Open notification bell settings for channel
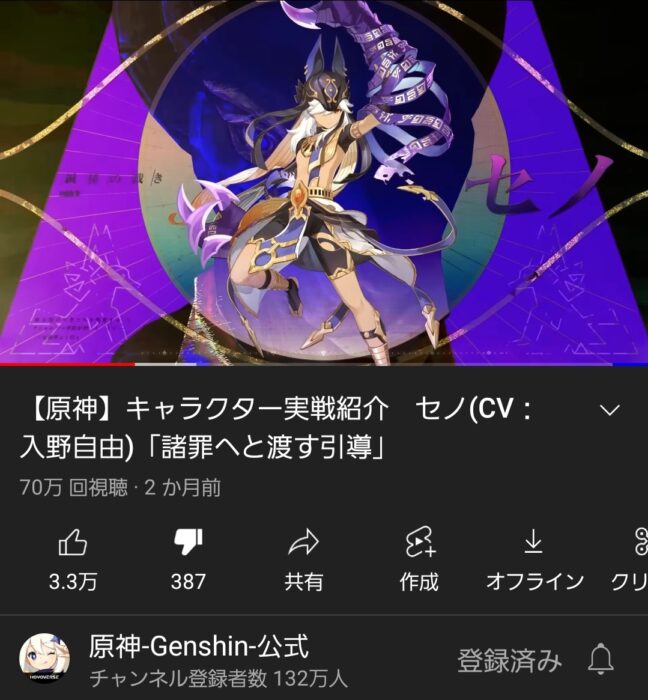 [599, 659]
